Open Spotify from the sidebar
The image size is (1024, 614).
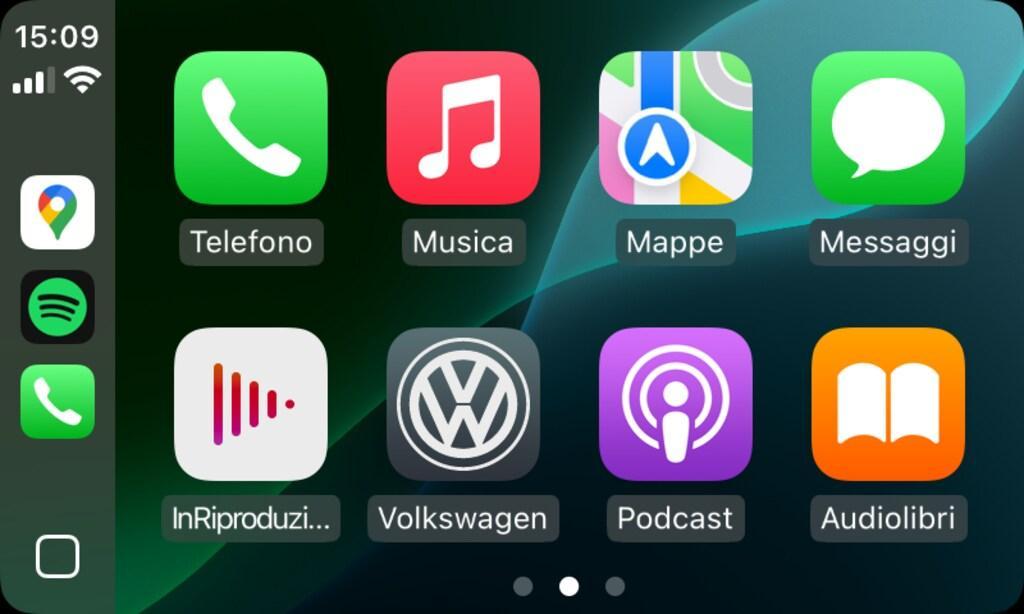[58, 307]
